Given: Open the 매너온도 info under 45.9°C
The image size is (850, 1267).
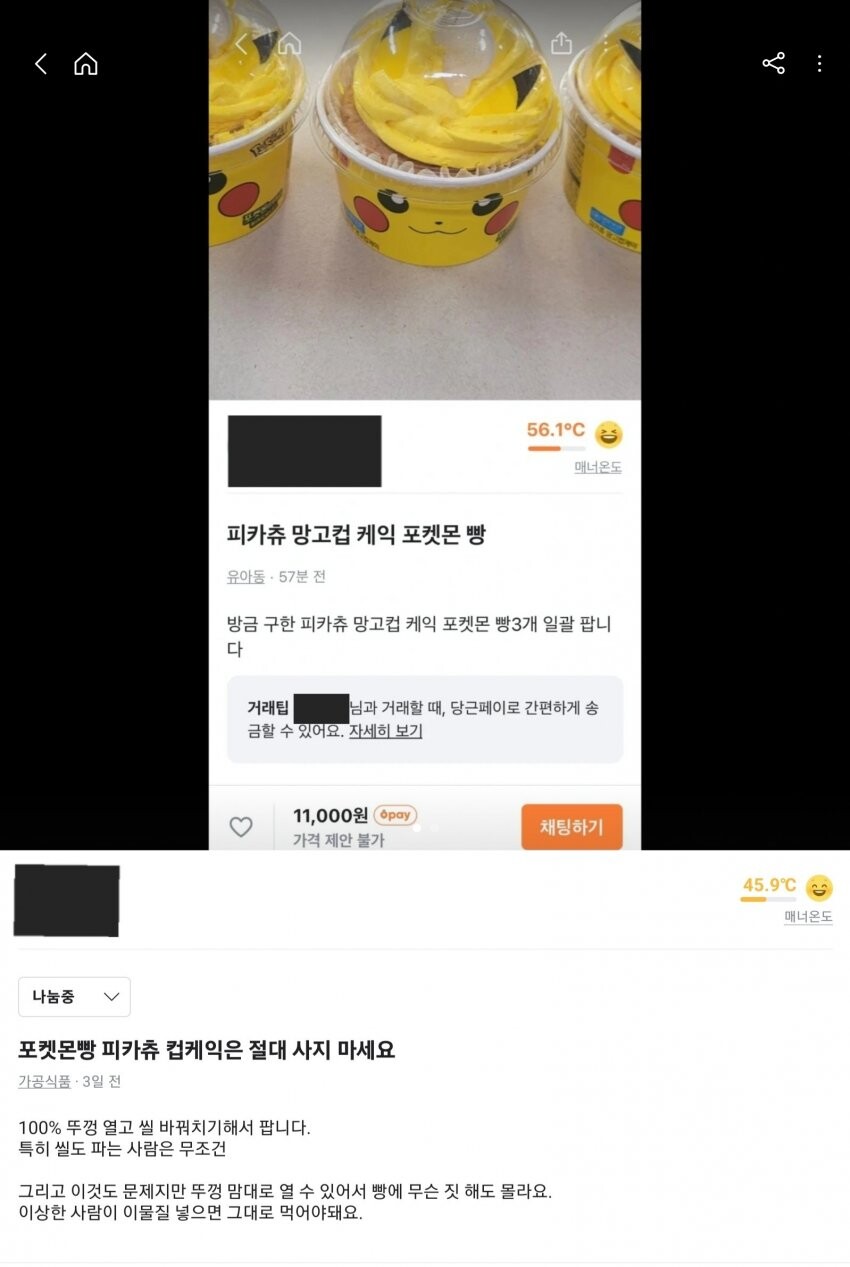Looking at the screenshot, I should pos(808,916).
